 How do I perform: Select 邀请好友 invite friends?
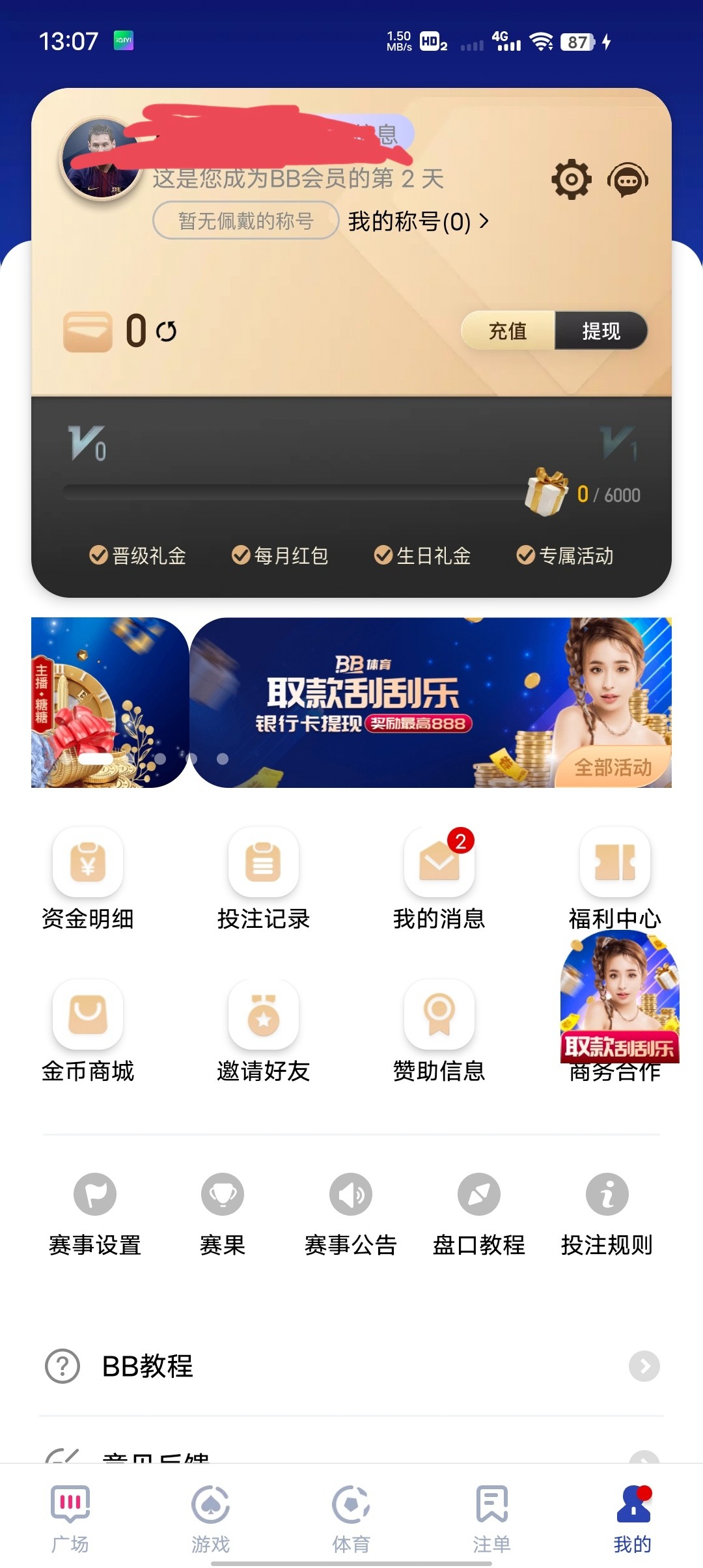tap(264, 1030)
